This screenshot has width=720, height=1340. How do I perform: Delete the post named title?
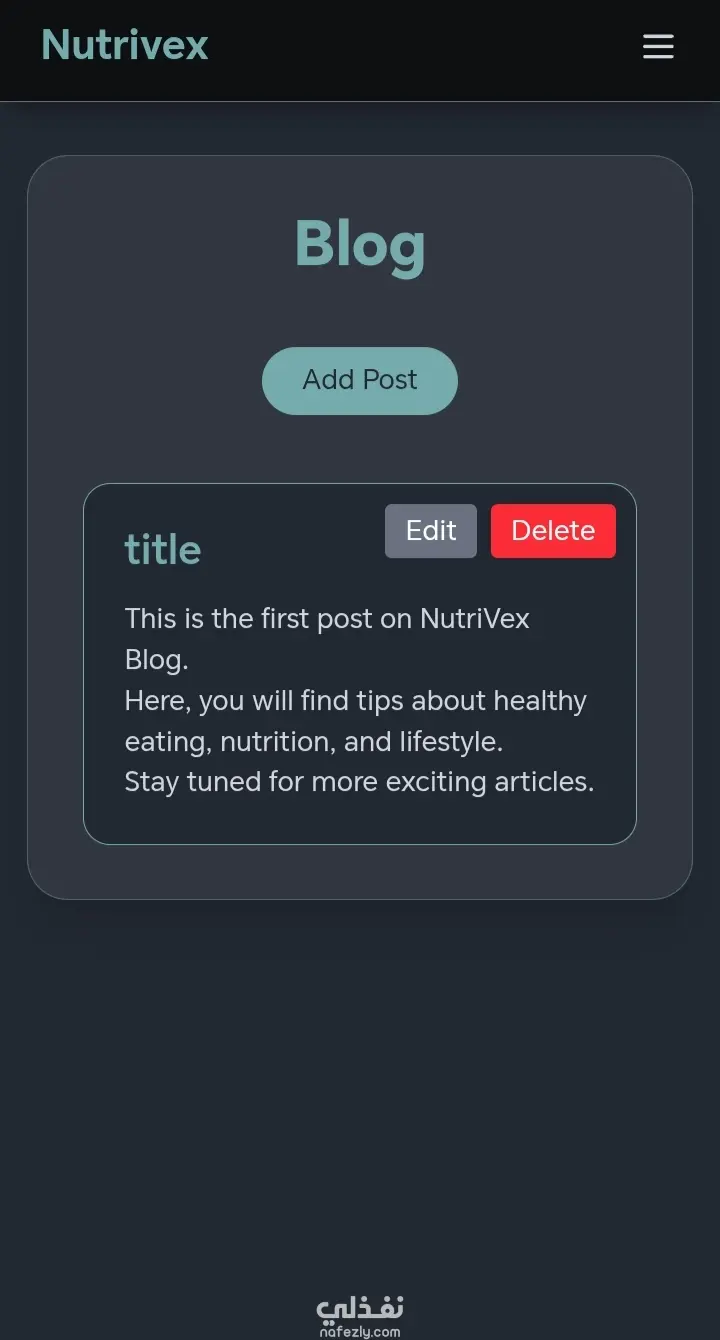coord(553,531)
